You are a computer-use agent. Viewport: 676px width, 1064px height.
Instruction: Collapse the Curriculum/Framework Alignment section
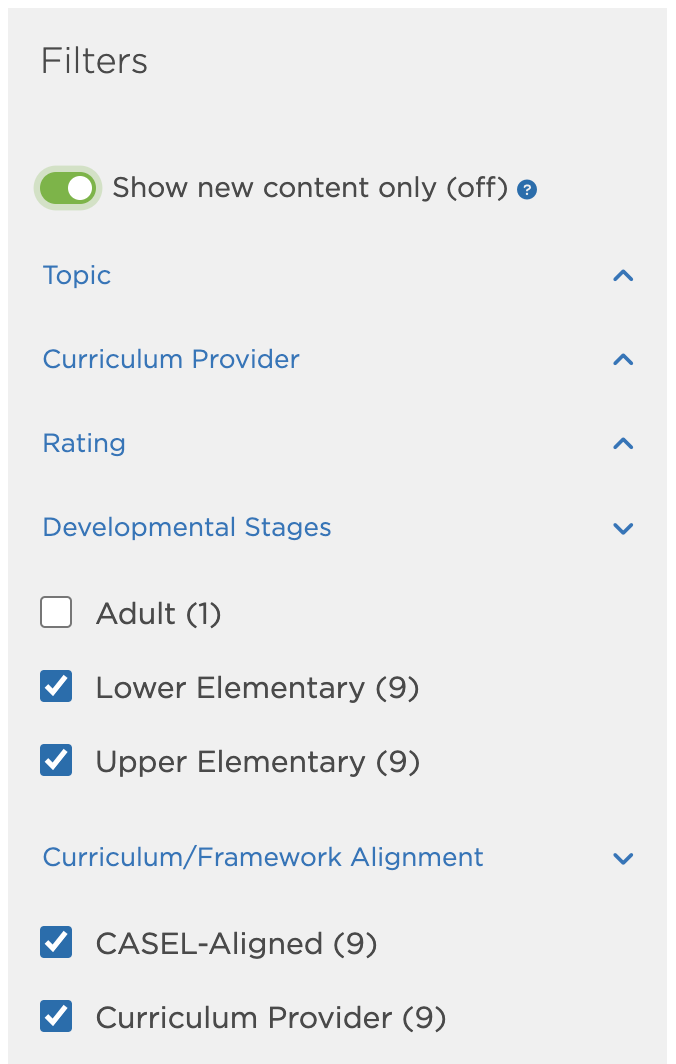coord(623,858)
